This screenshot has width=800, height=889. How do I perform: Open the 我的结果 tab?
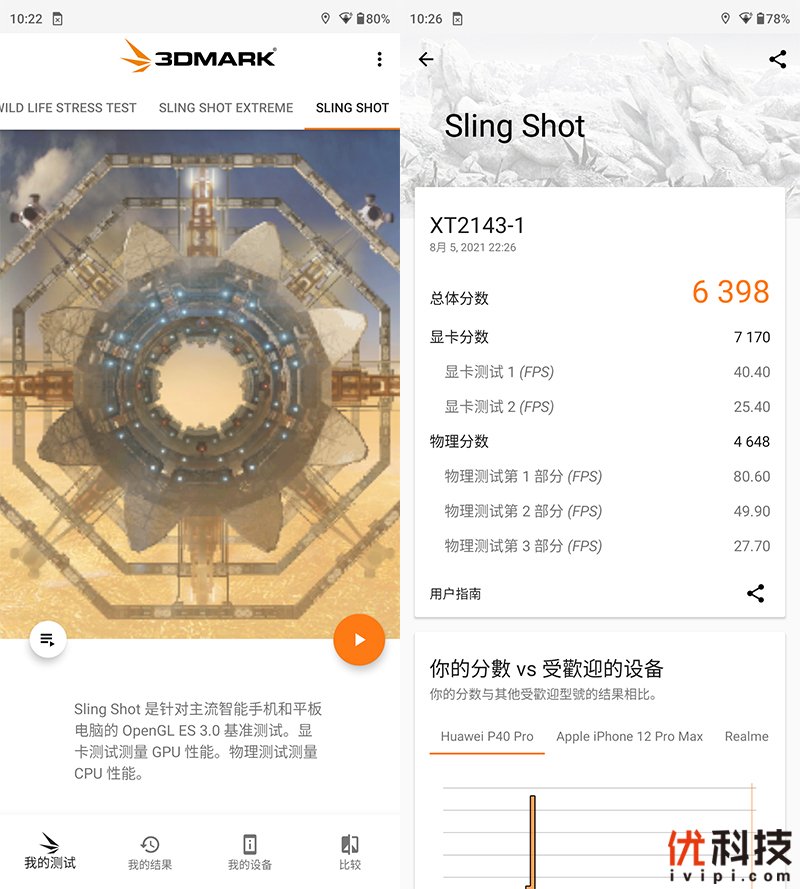[150, 852]
